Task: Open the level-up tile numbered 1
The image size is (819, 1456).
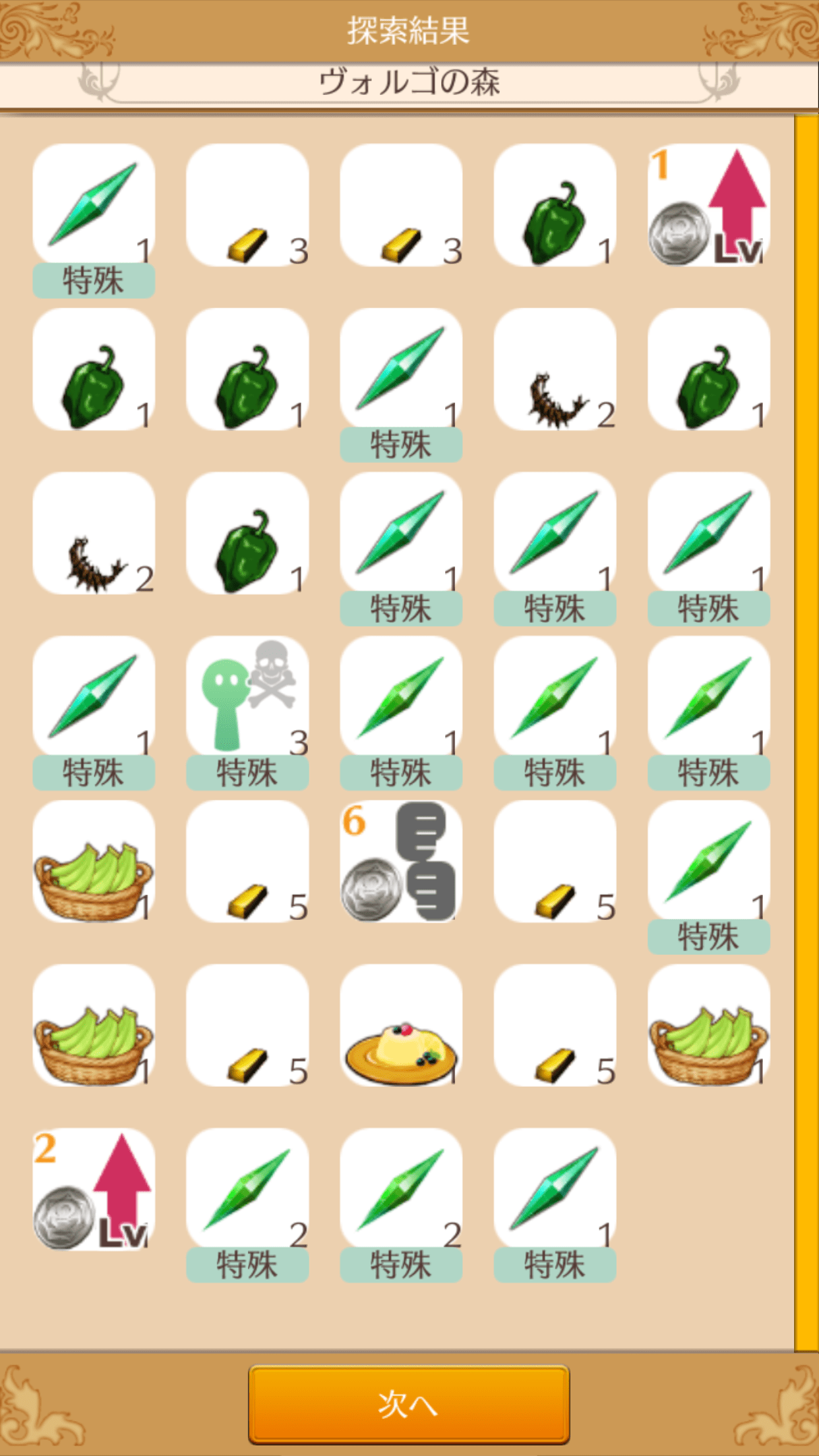Action: 709,206
